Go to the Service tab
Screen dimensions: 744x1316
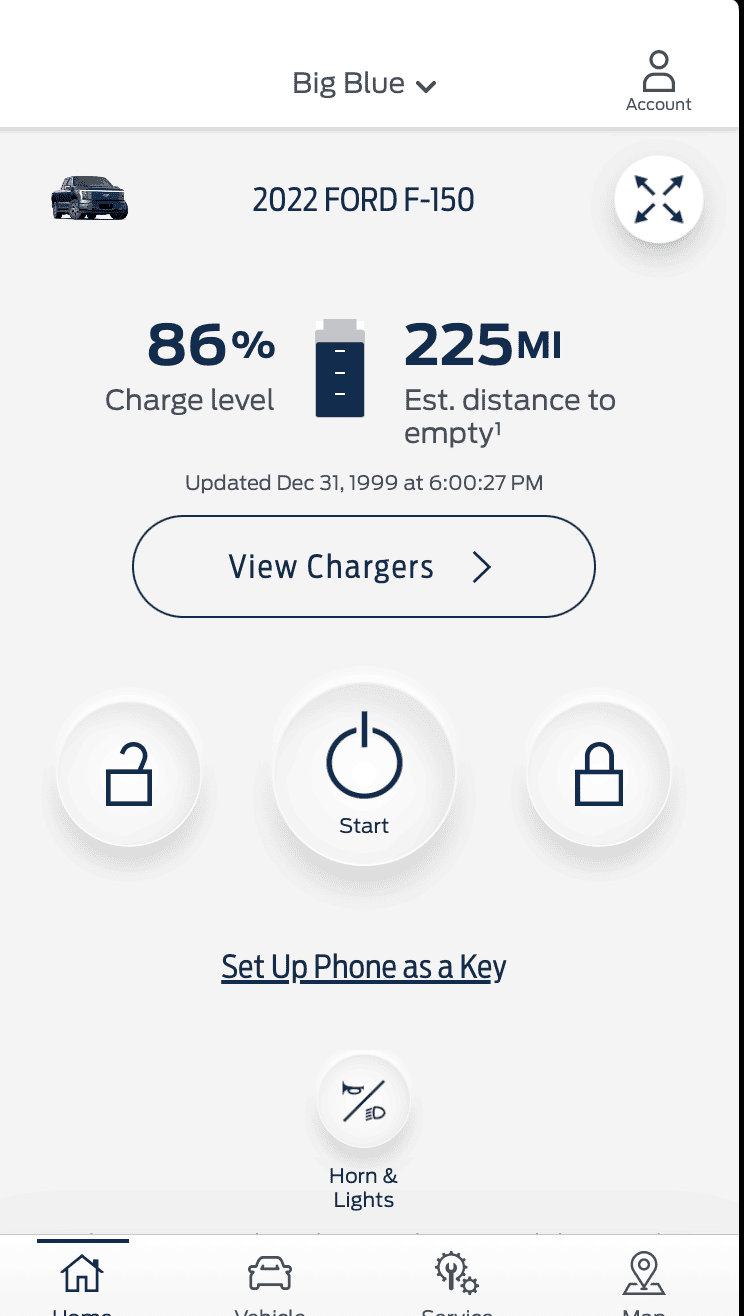pos(457,1278)
